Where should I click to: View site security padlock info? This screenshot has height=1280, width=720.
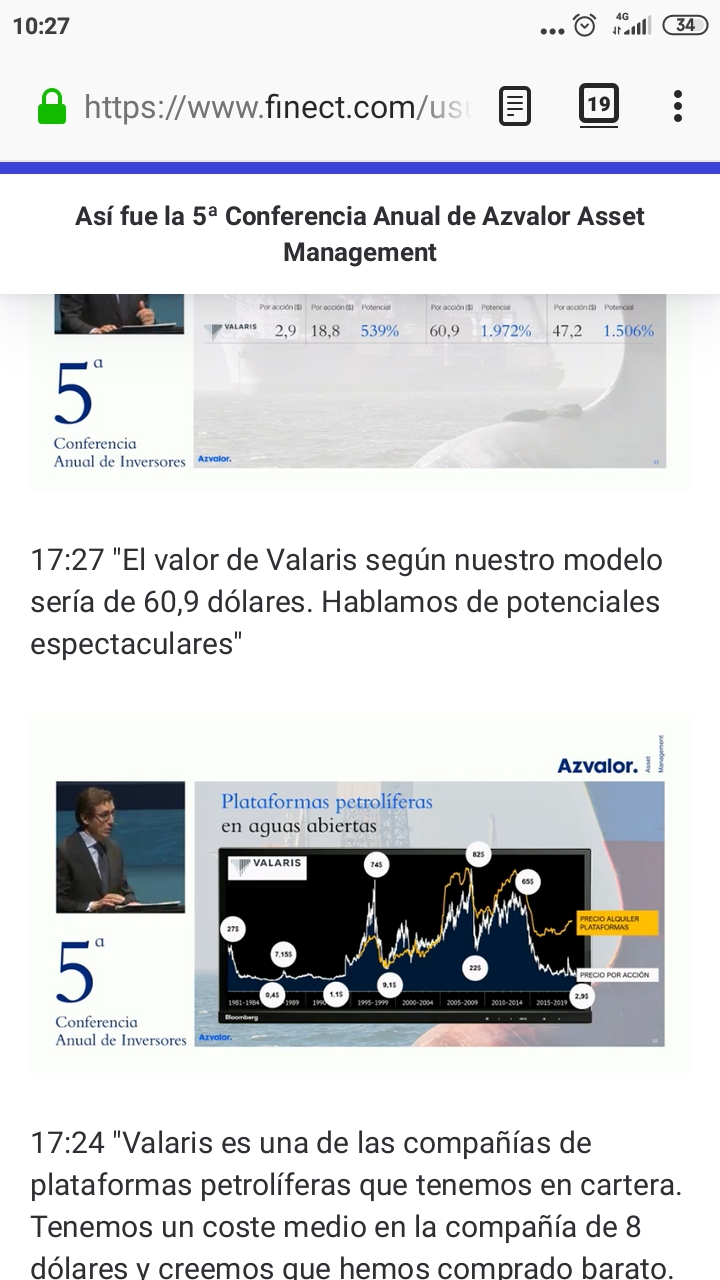click(51, 107)
